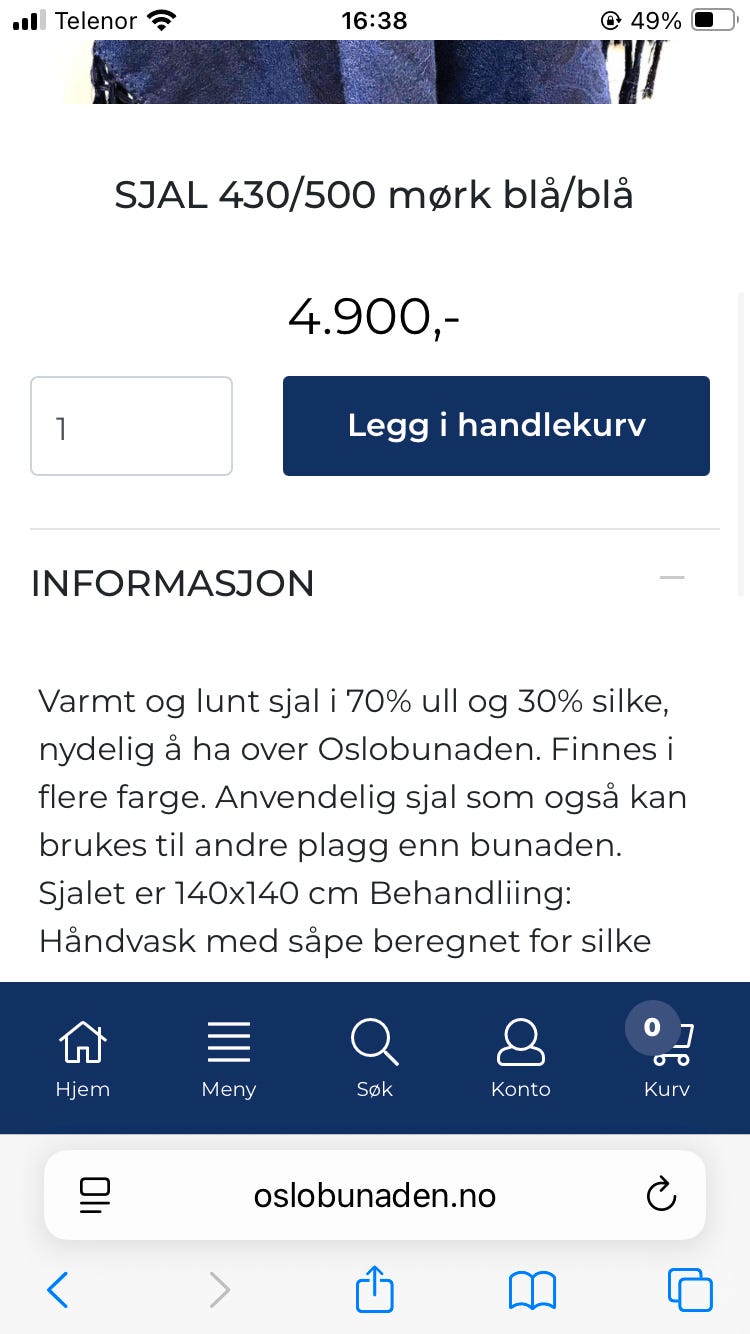
Task: Open the Safari Bookmarks icon
Action: click(x=533, y=1290)
